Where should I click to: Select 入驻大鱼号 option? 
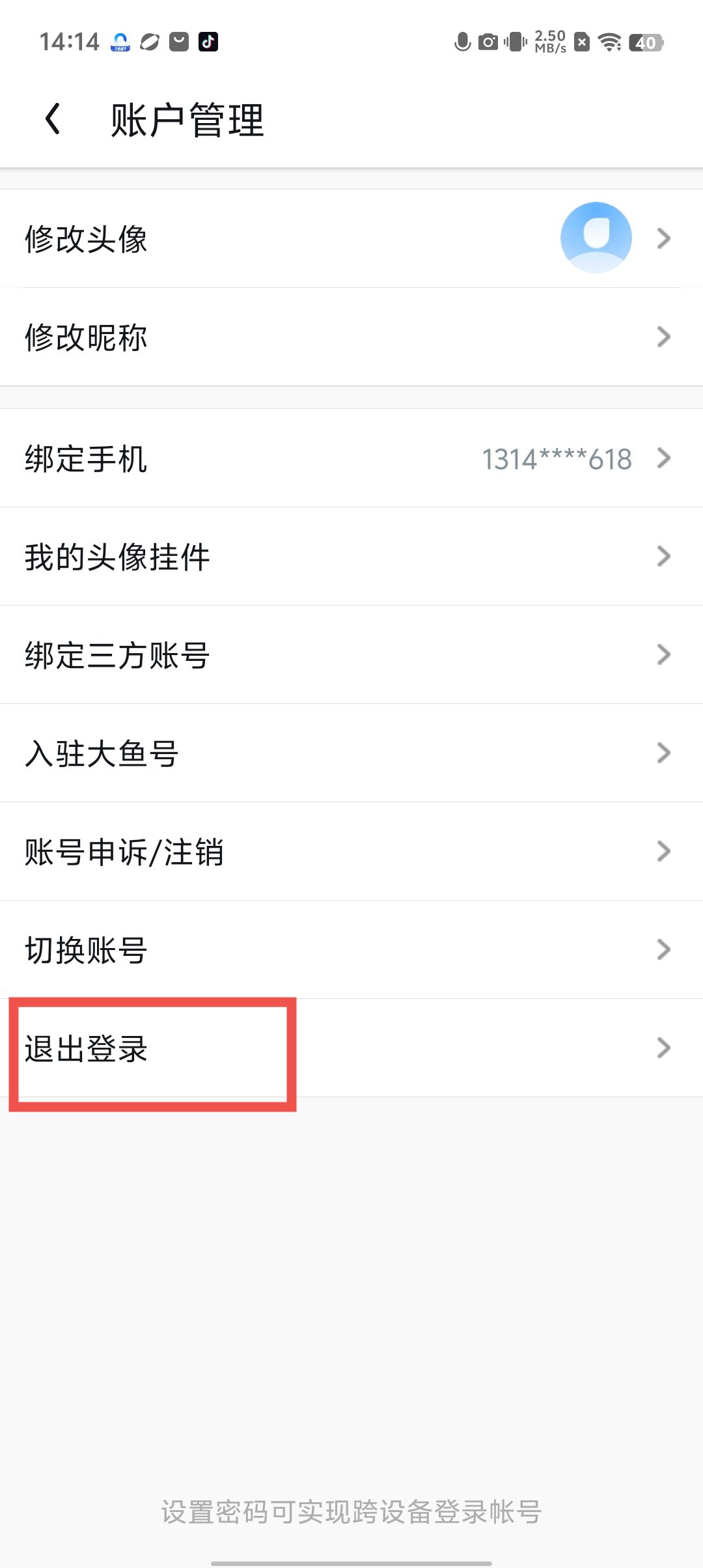351,753
